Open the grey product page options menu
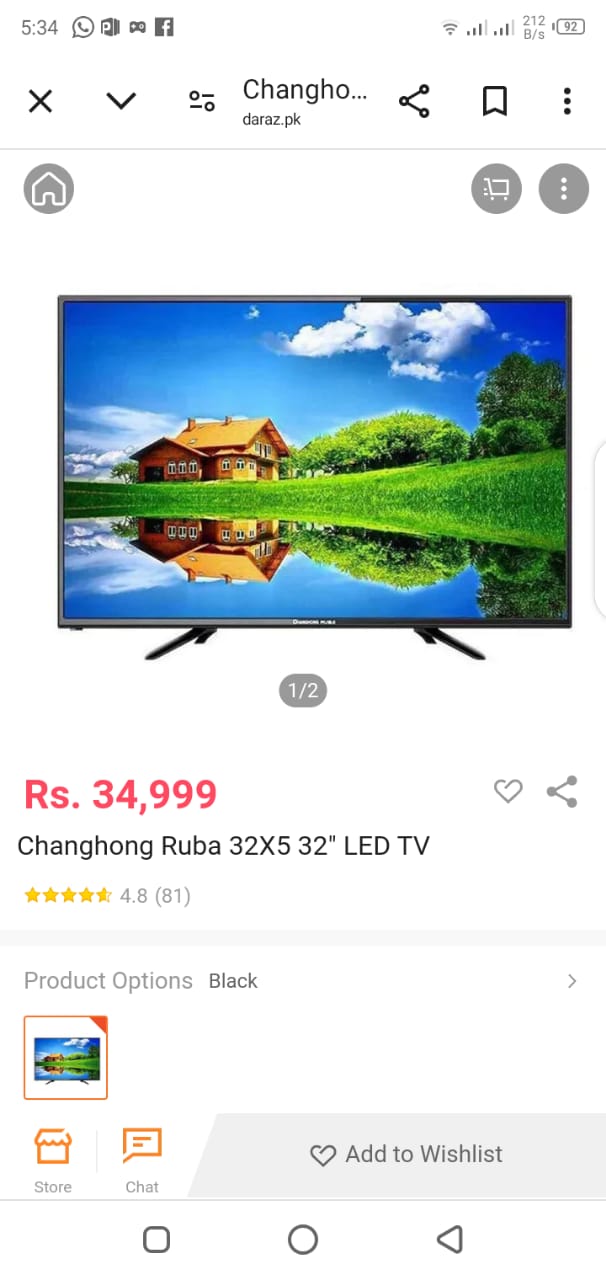 [564, 188]
